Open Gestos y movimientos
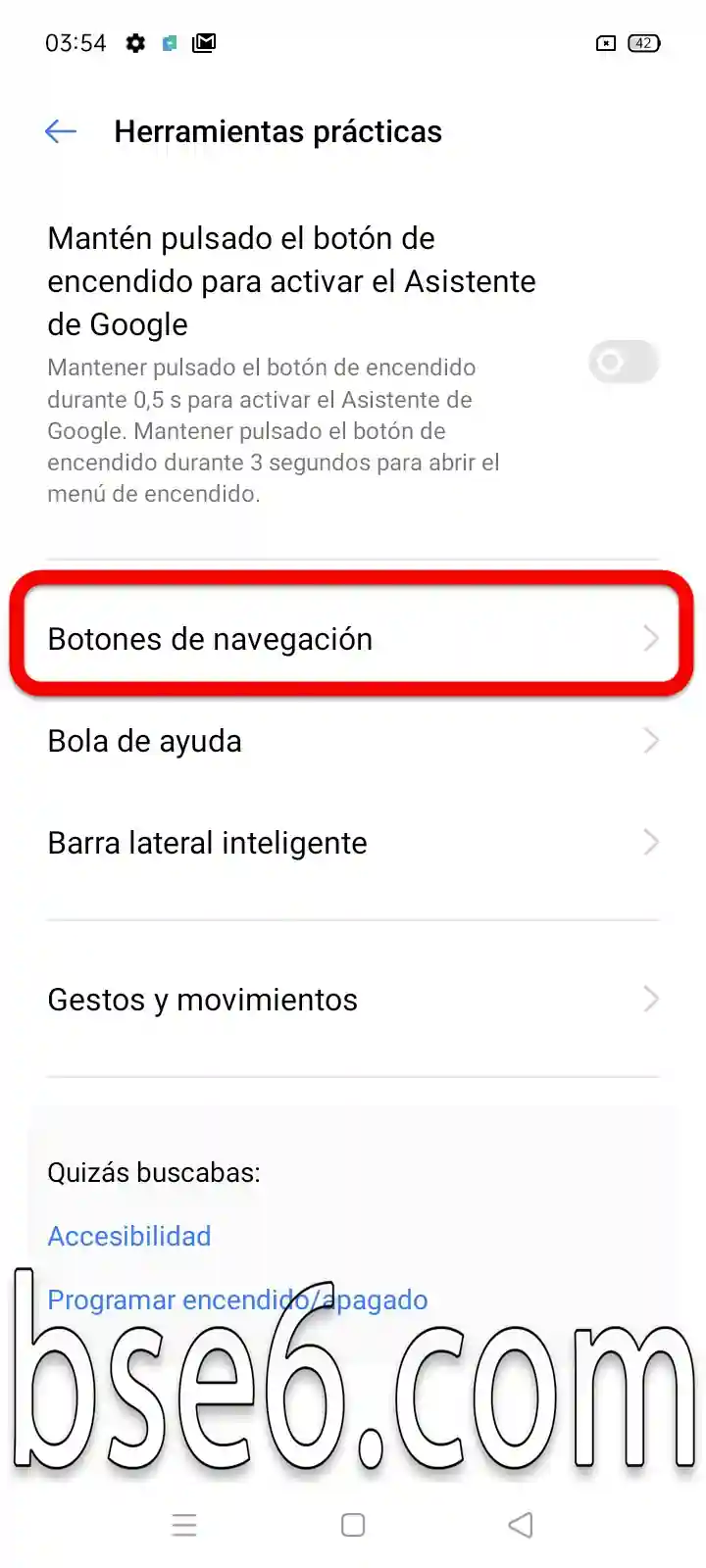The image size is (706, 1568). (353, 1000)
